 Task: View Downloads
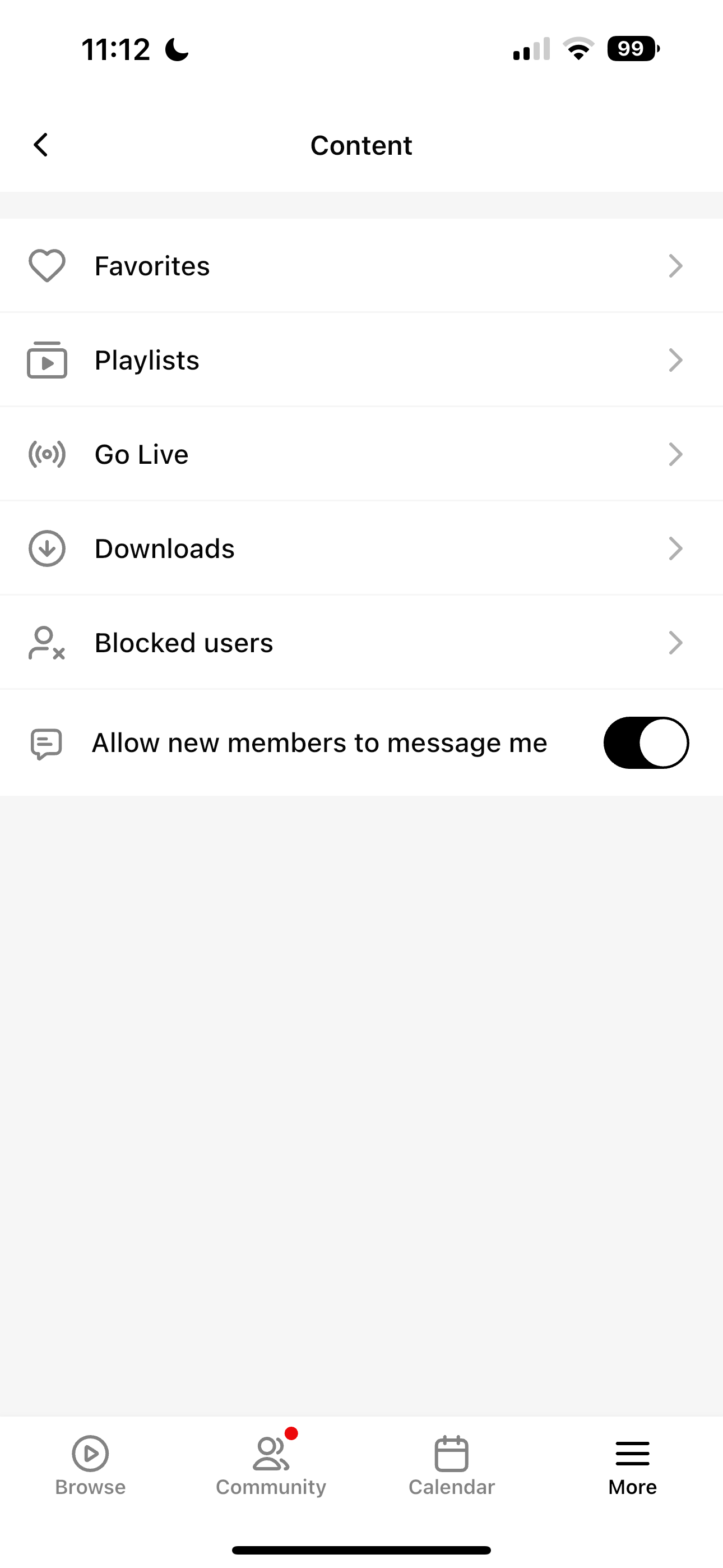click(x=361, y=548)
